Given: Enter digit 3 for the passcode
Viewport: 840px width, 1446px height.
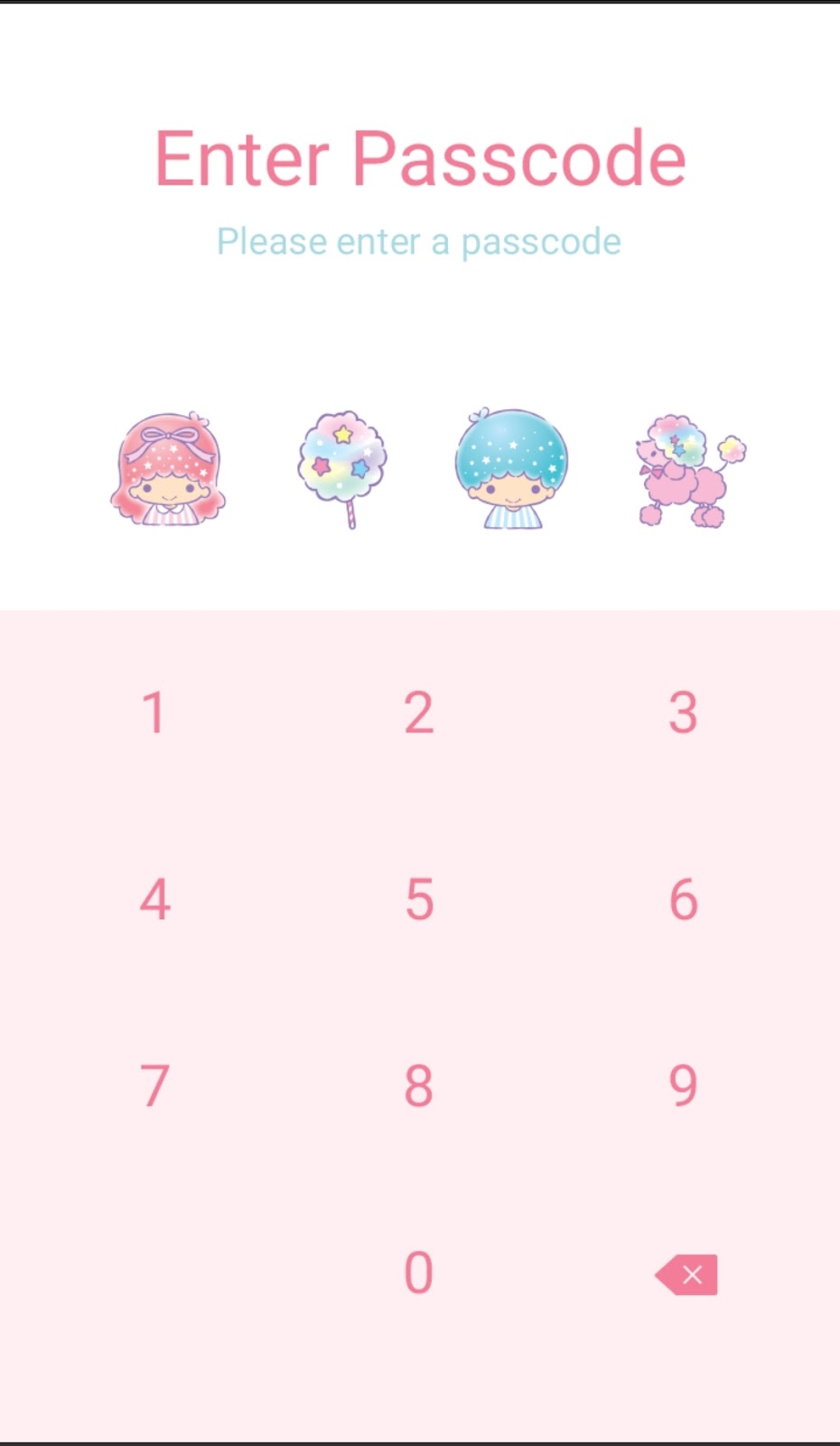Looking at the screenshot, I should 683,713.
